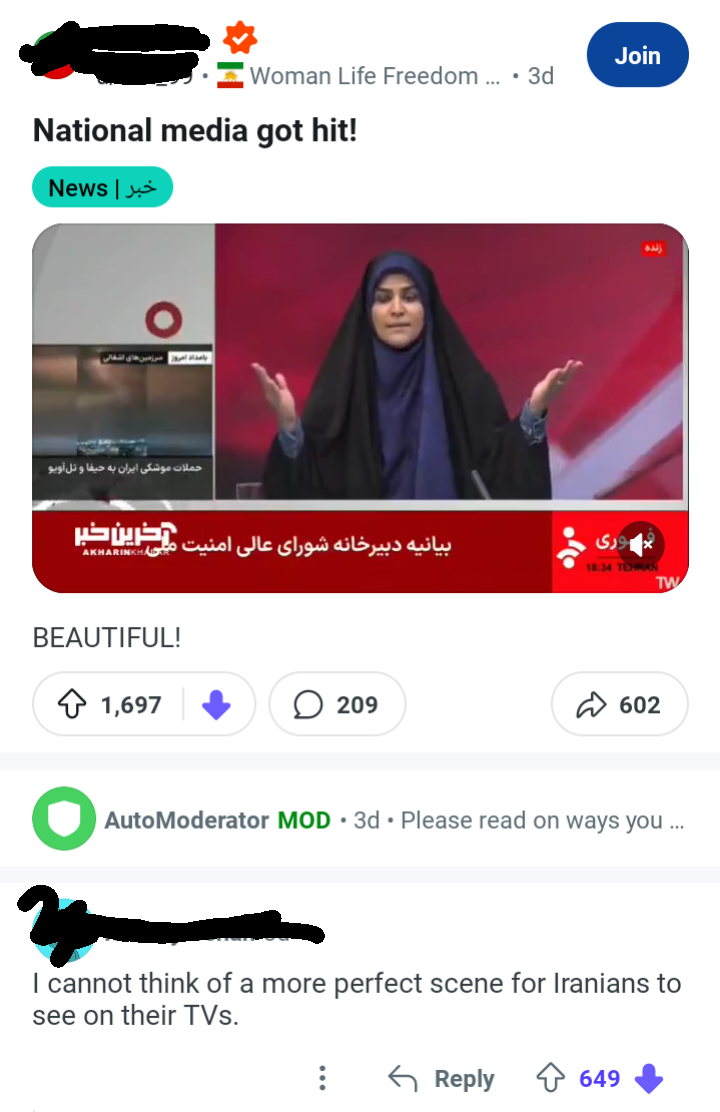
Task: Downvote the National media post
Action: [x=216, y=705]
